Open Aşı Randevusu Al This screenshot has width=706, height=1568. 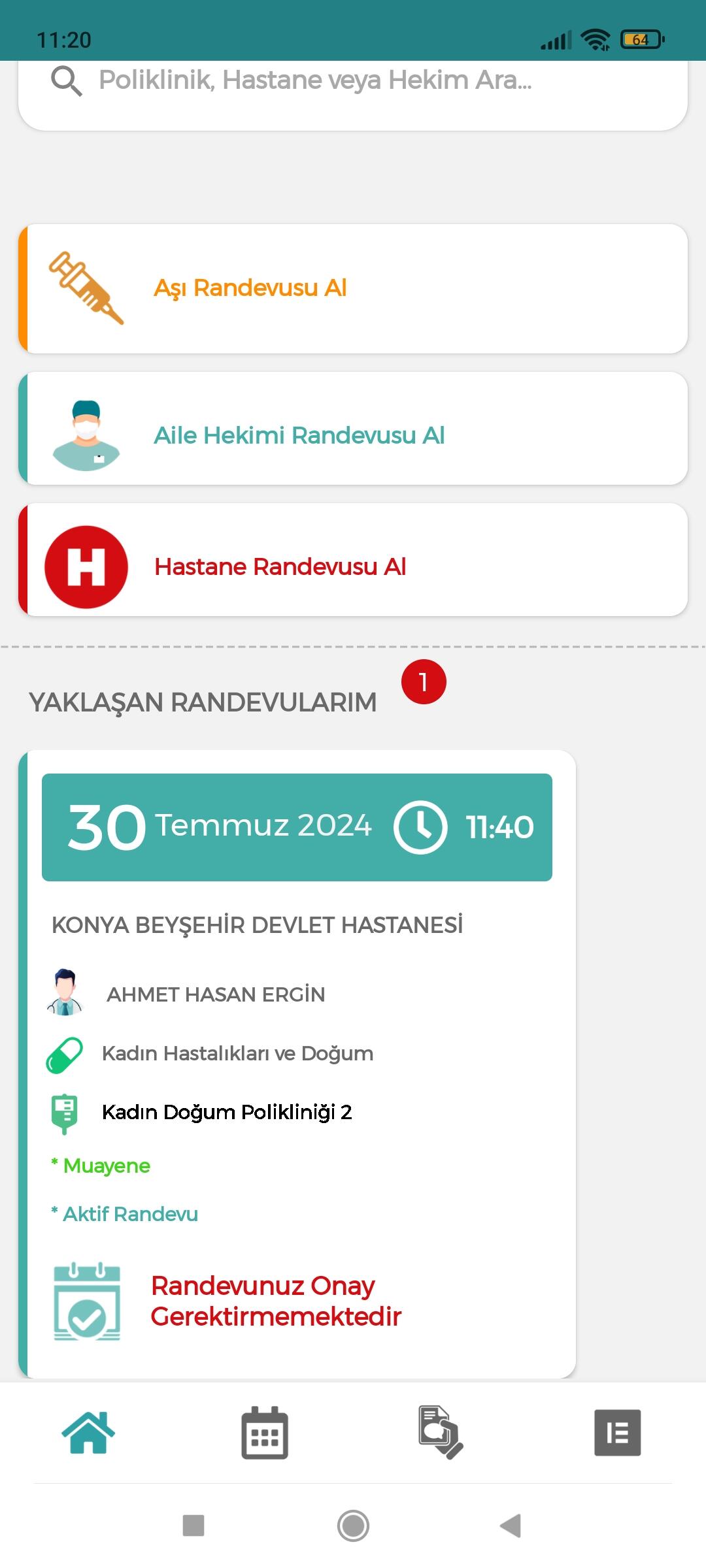(x=353, y=289)
